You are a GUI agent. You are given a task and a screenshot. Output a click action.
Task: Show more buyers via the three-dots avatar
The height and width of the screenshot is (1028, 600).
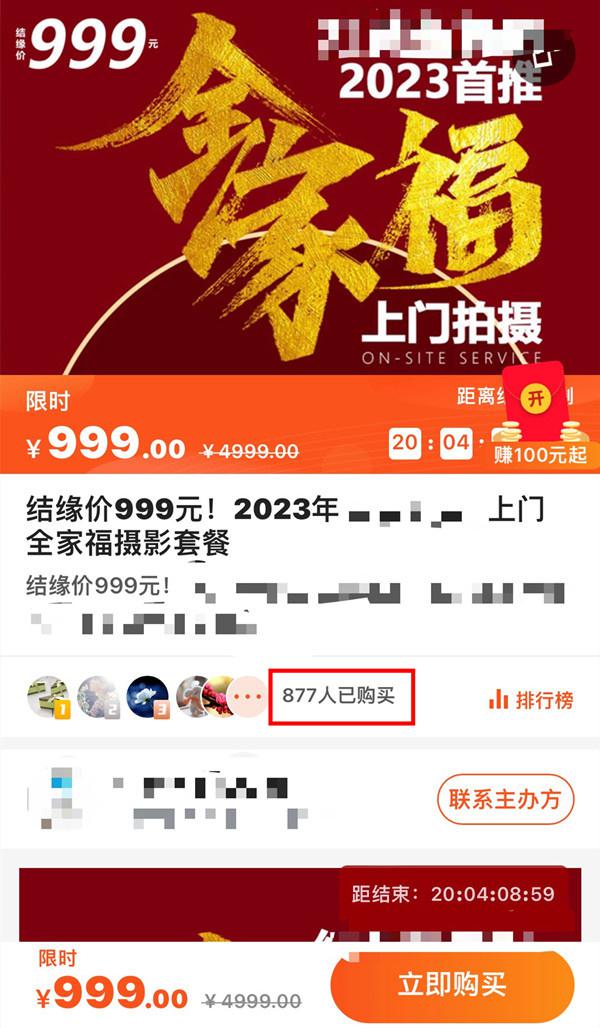tap(247, 696)
